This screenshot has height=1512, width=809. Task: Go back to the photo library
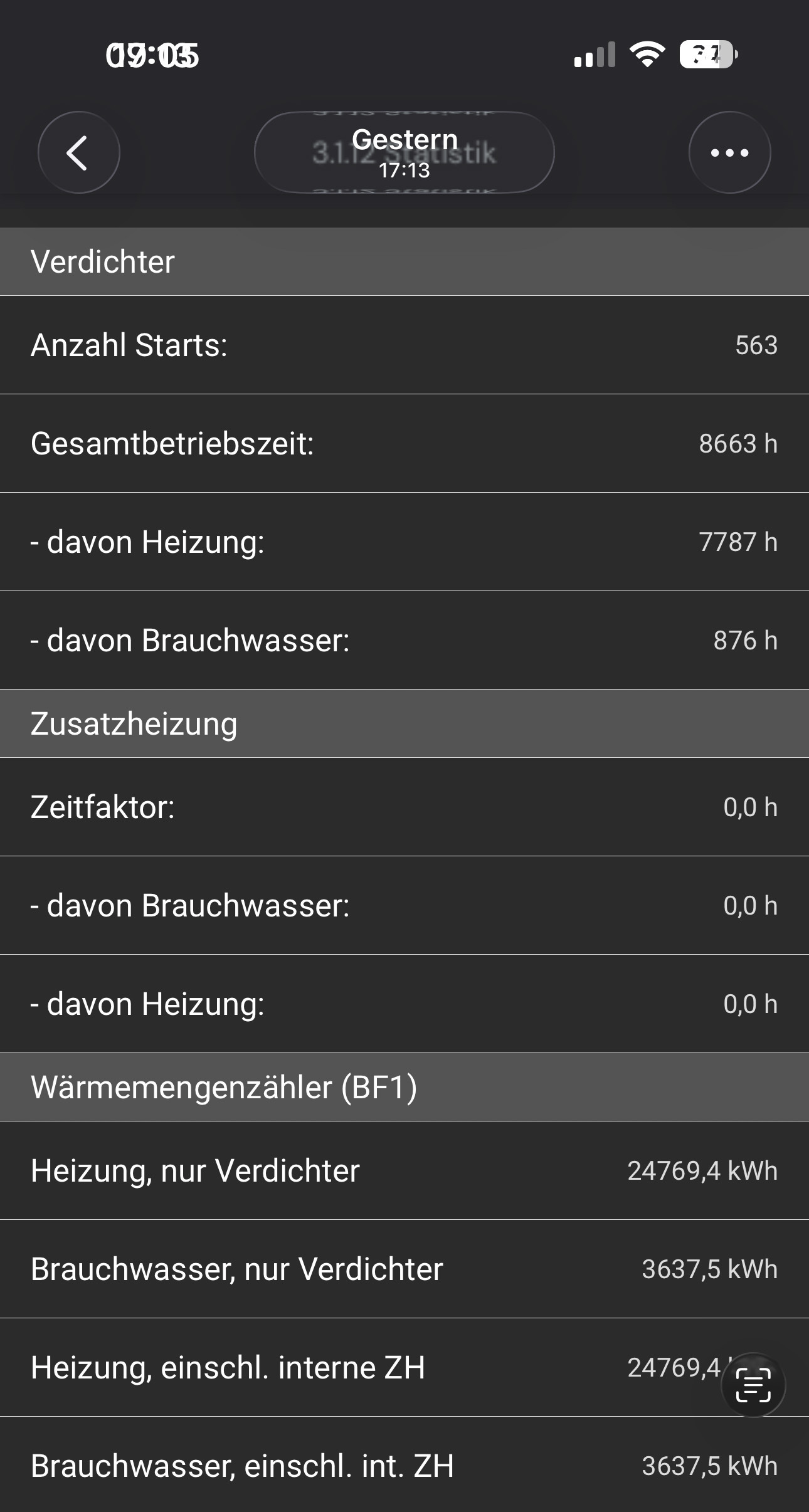coord(78,152)
